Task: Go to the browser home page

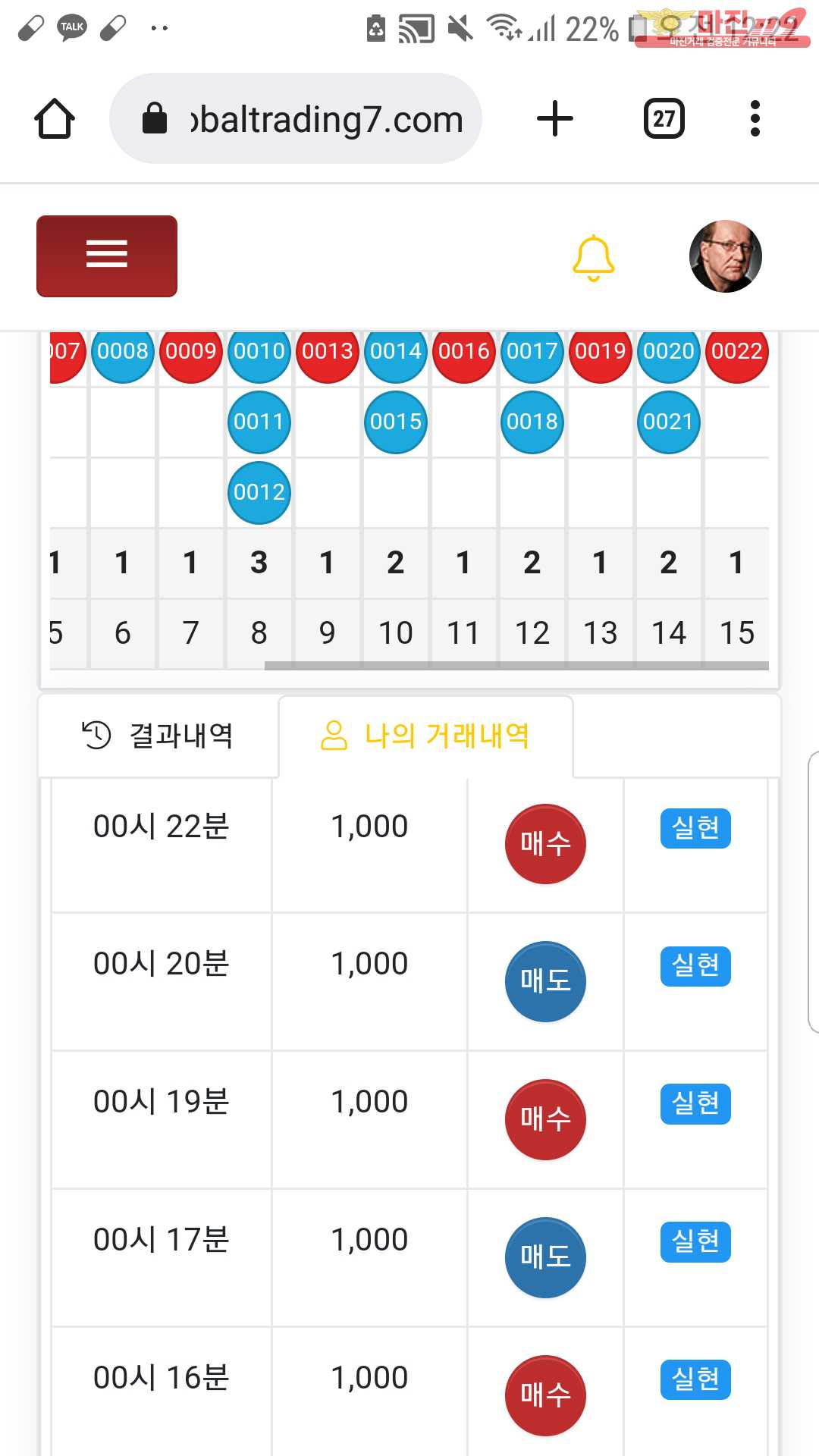Action: [x=55, y=119]
